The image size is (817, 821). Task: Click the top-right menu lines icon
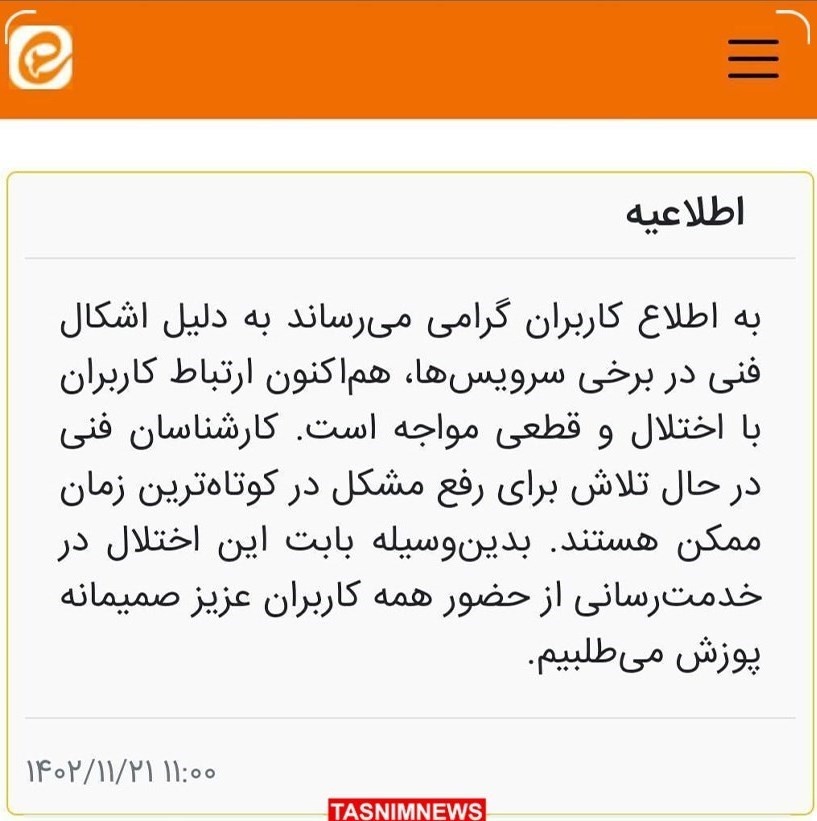pyautogui.click(x=753, y=58)
